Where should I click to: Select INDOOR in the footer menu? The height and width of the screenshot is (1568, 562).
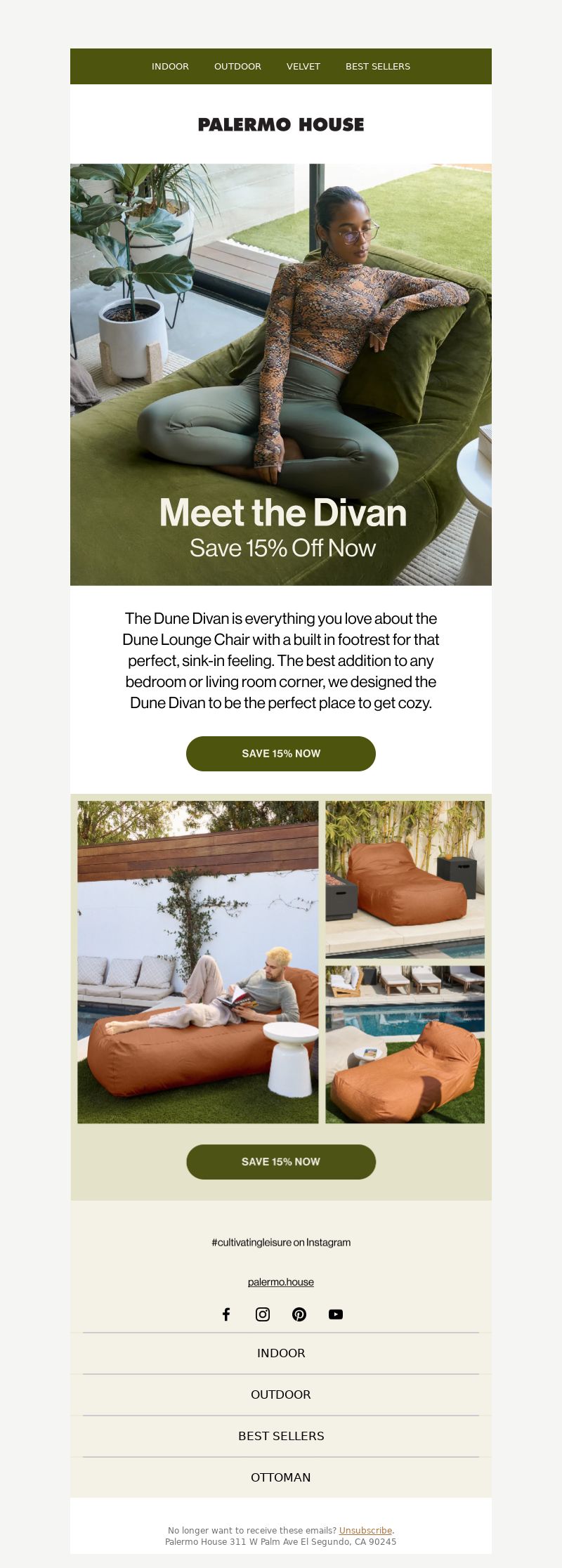[281, 1353]
